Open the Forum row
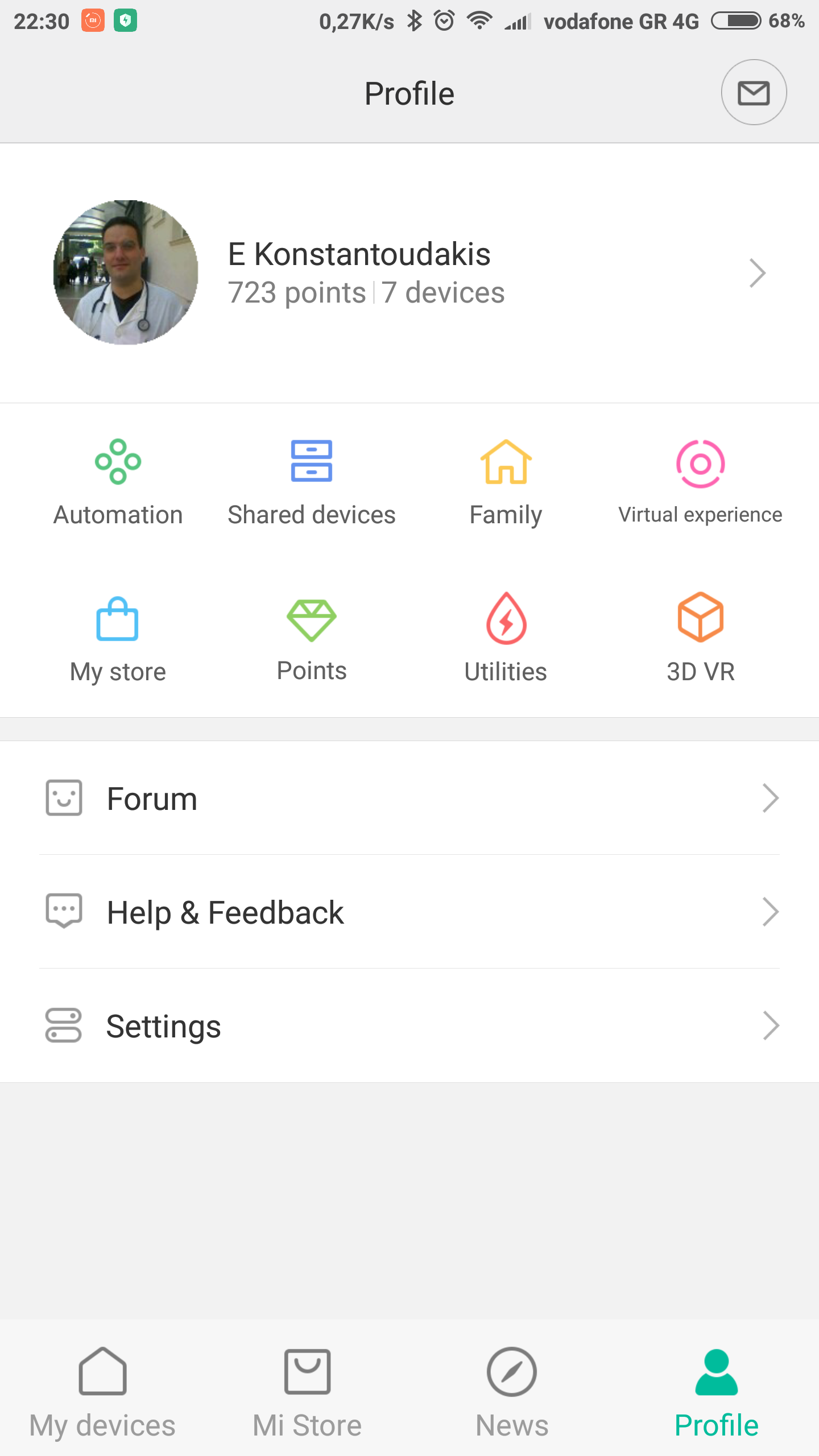819x1456 pixels. (409, 798)
